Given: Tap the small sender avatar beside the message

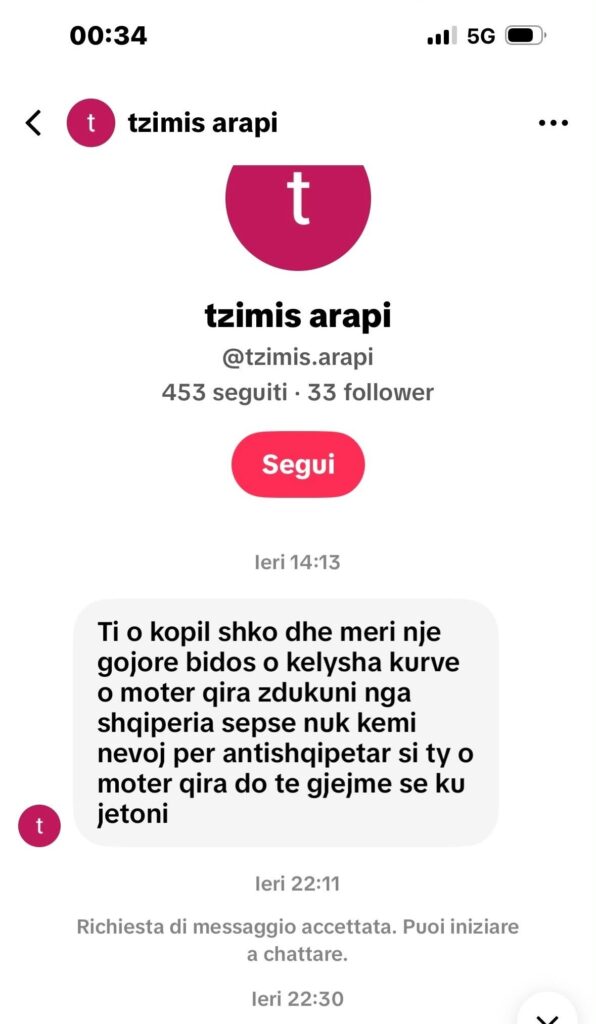Looking at the screenshot, I should click(x=39, y=825).
